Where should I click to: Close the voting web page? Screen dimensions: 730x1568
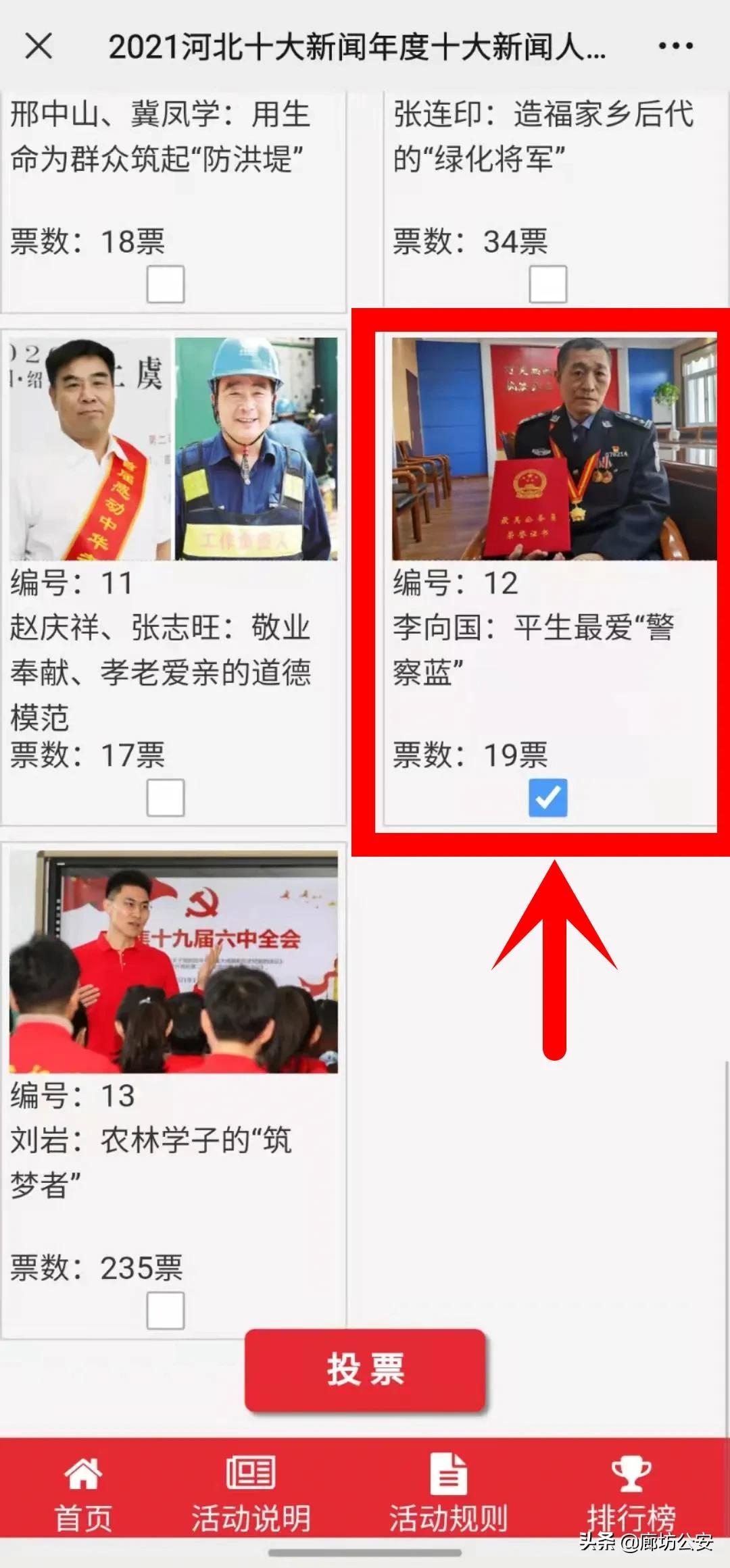point(39,47)
